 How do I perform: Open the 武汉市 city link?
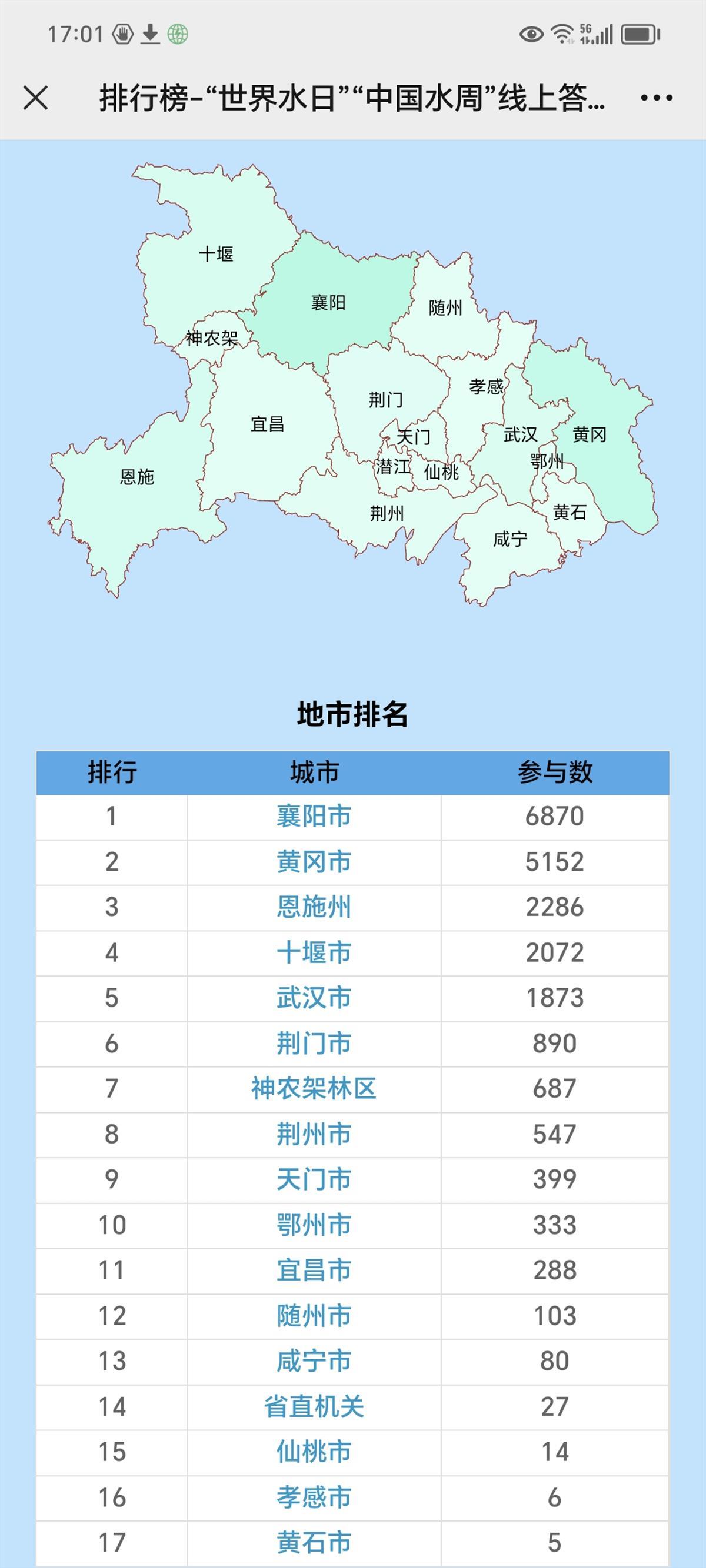click(x=314, y=998)
